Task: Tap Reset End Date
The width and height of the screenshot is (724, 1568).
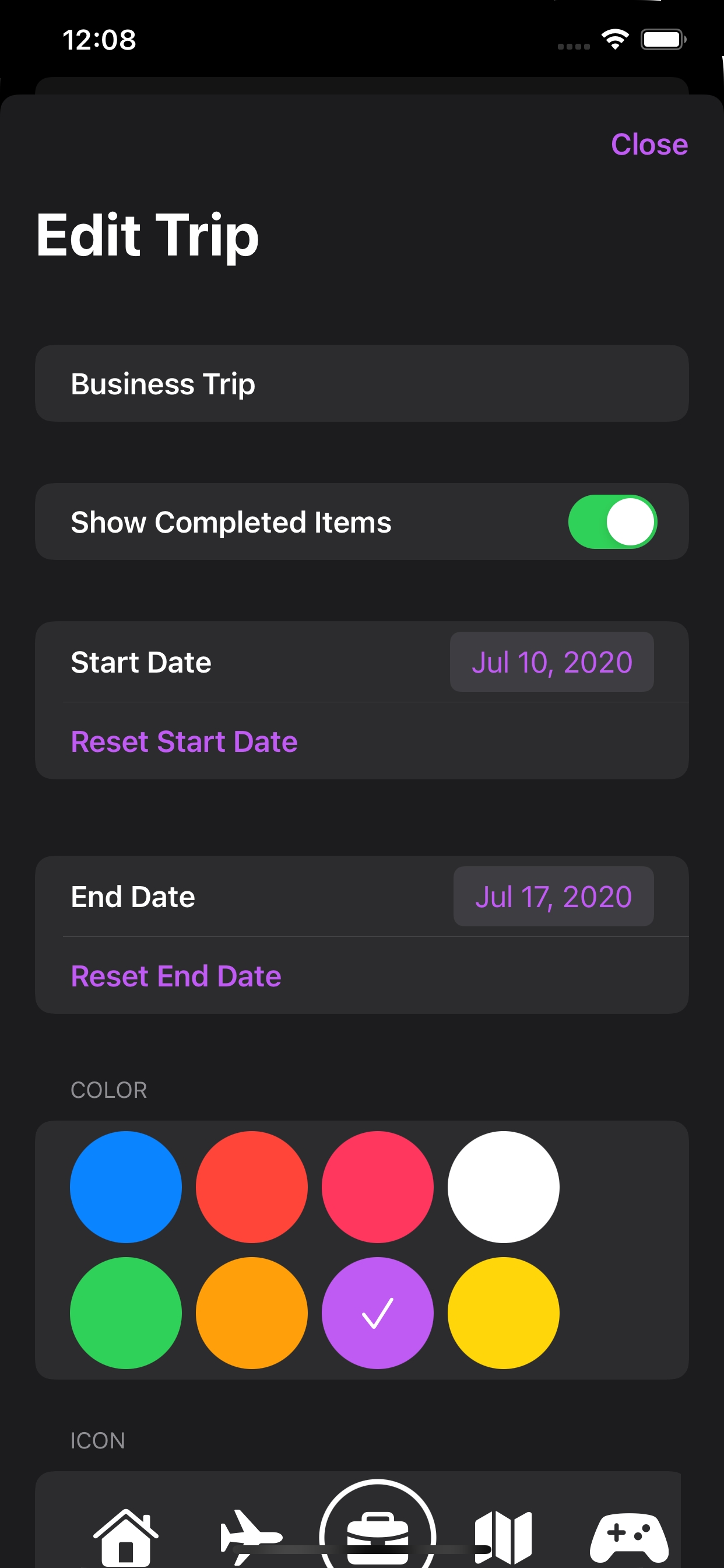Action: point(176,976)
